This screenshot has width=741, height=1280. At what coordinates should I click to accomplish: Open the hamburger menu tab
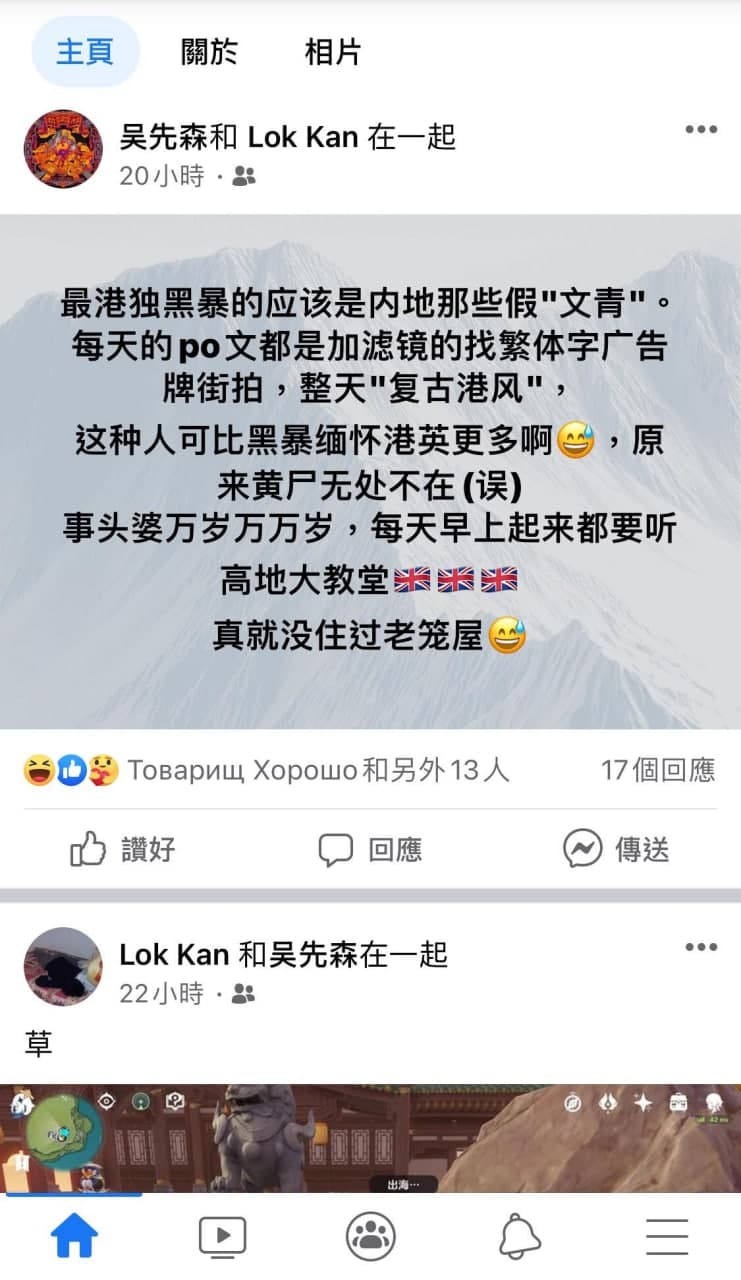click(x=667, y=1237)
